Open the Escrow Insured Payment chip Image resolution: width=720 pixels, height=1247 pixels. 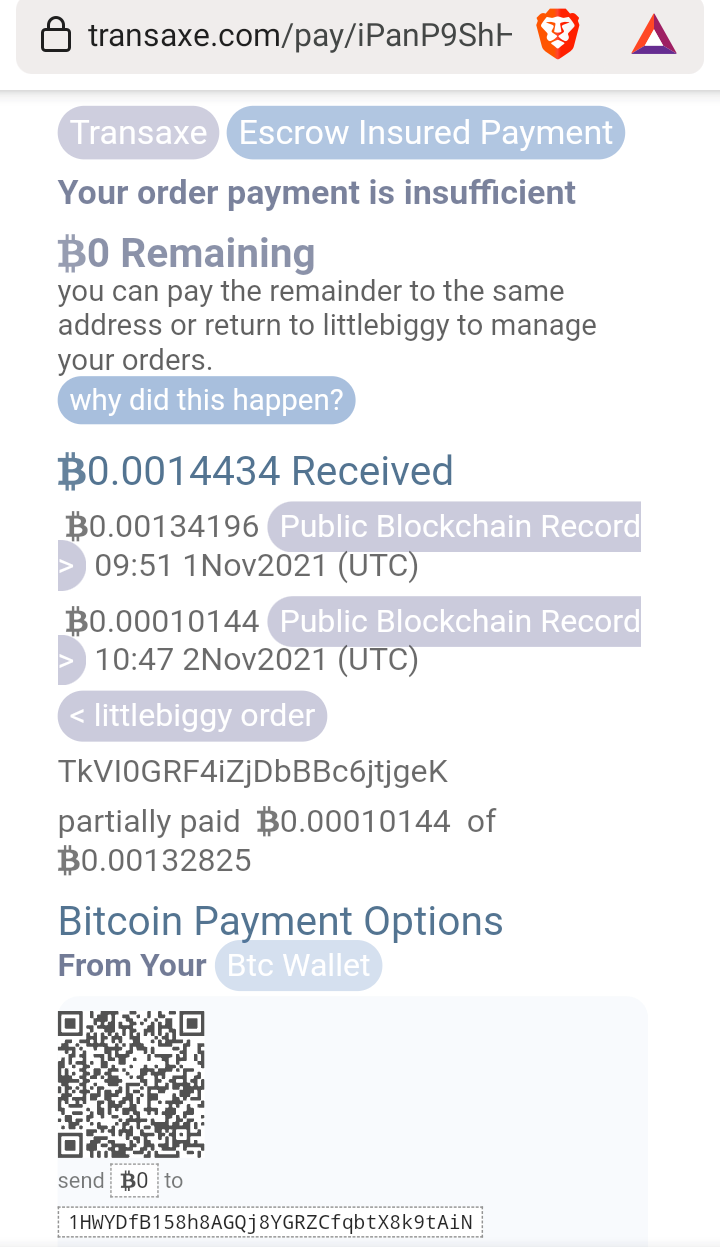(425, 133)
